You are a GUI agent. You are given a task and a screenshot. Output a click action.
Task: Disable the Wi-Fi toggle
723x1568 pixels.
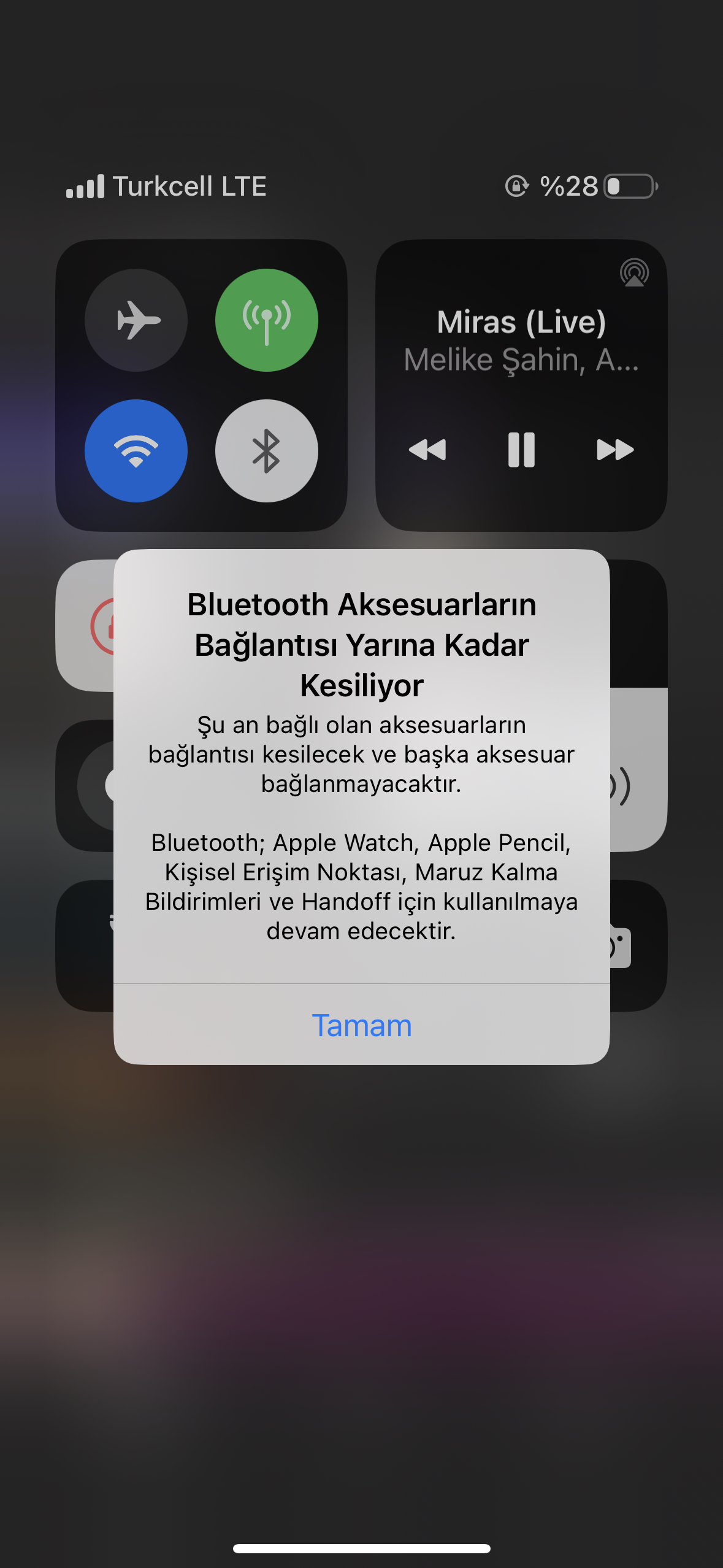tap(136, 451)
